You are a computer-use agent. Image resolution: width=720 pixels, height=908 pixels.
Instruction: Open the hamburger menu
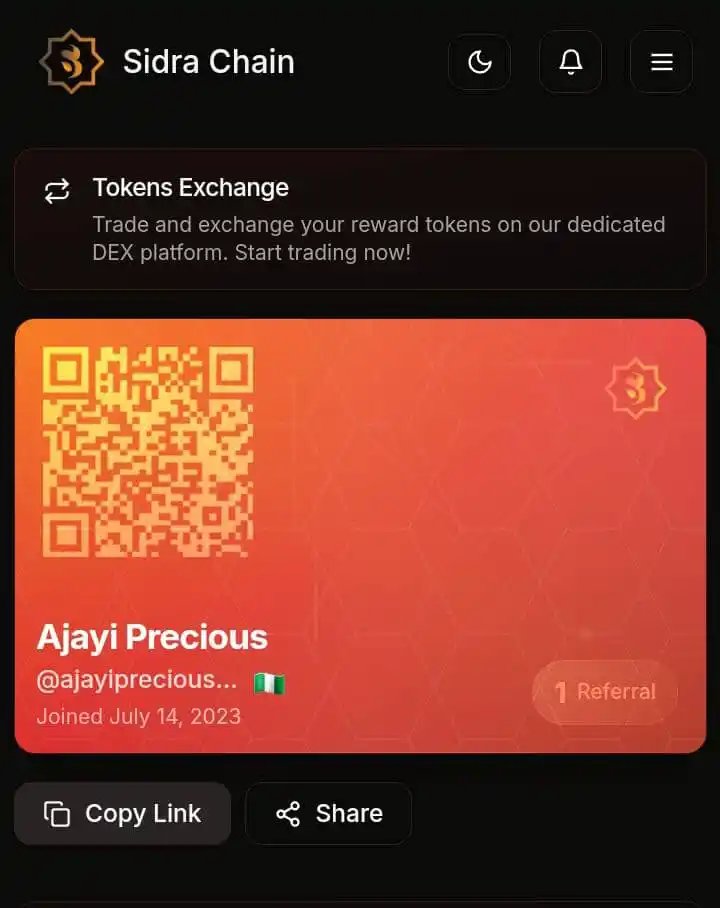coord(661,62)
